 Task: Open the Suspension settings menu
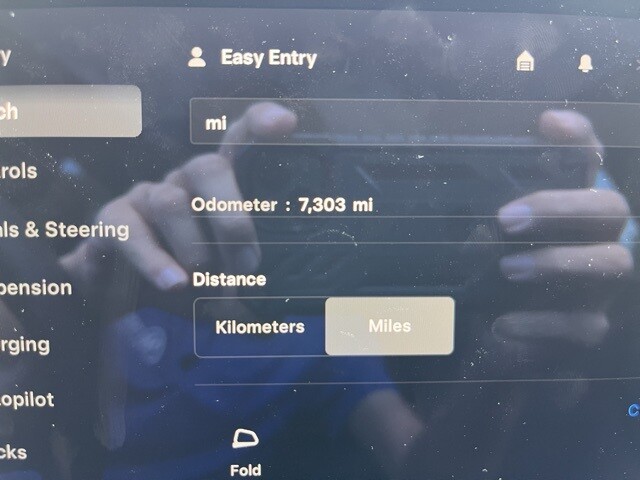point(36,288)
